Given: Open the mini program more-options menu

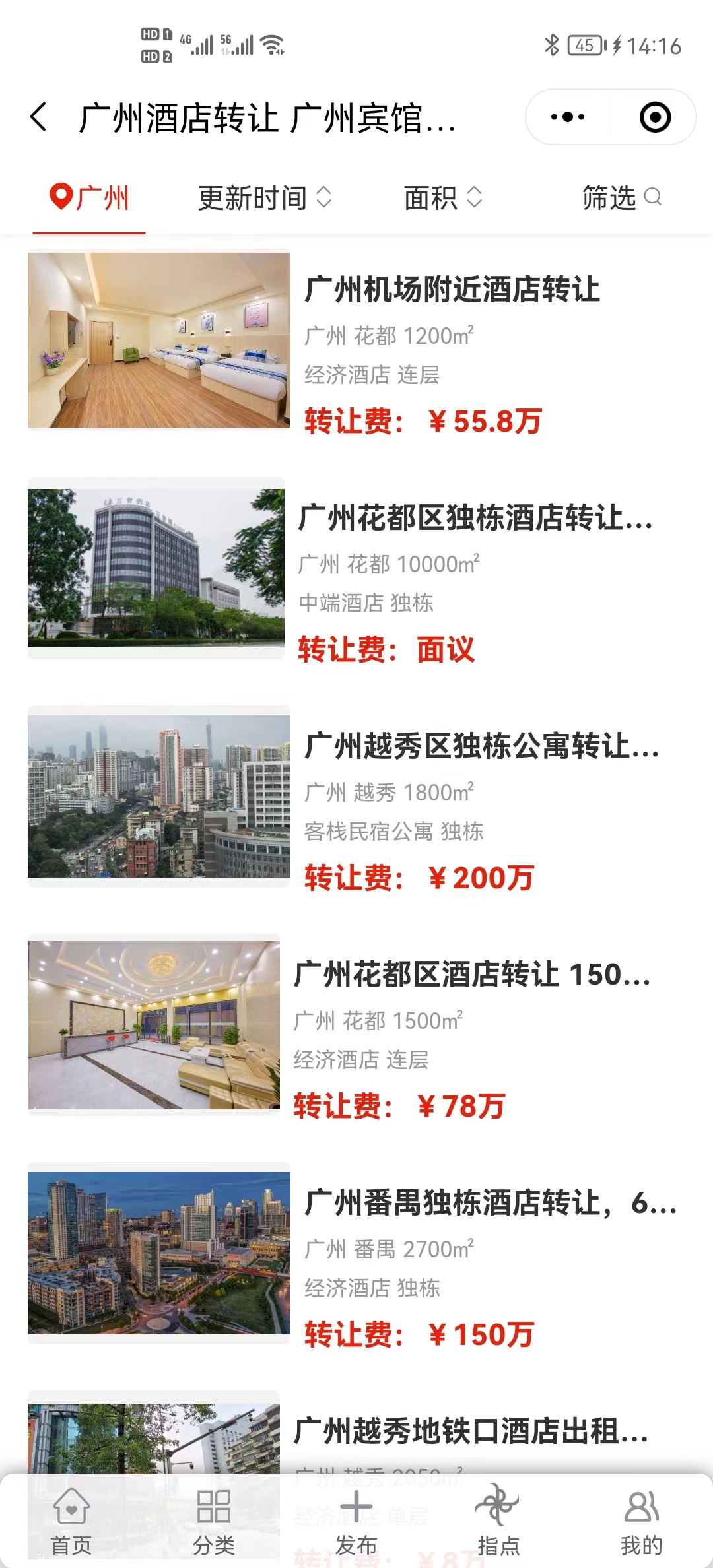Looking at the screenshot, I should pos(568,117).
